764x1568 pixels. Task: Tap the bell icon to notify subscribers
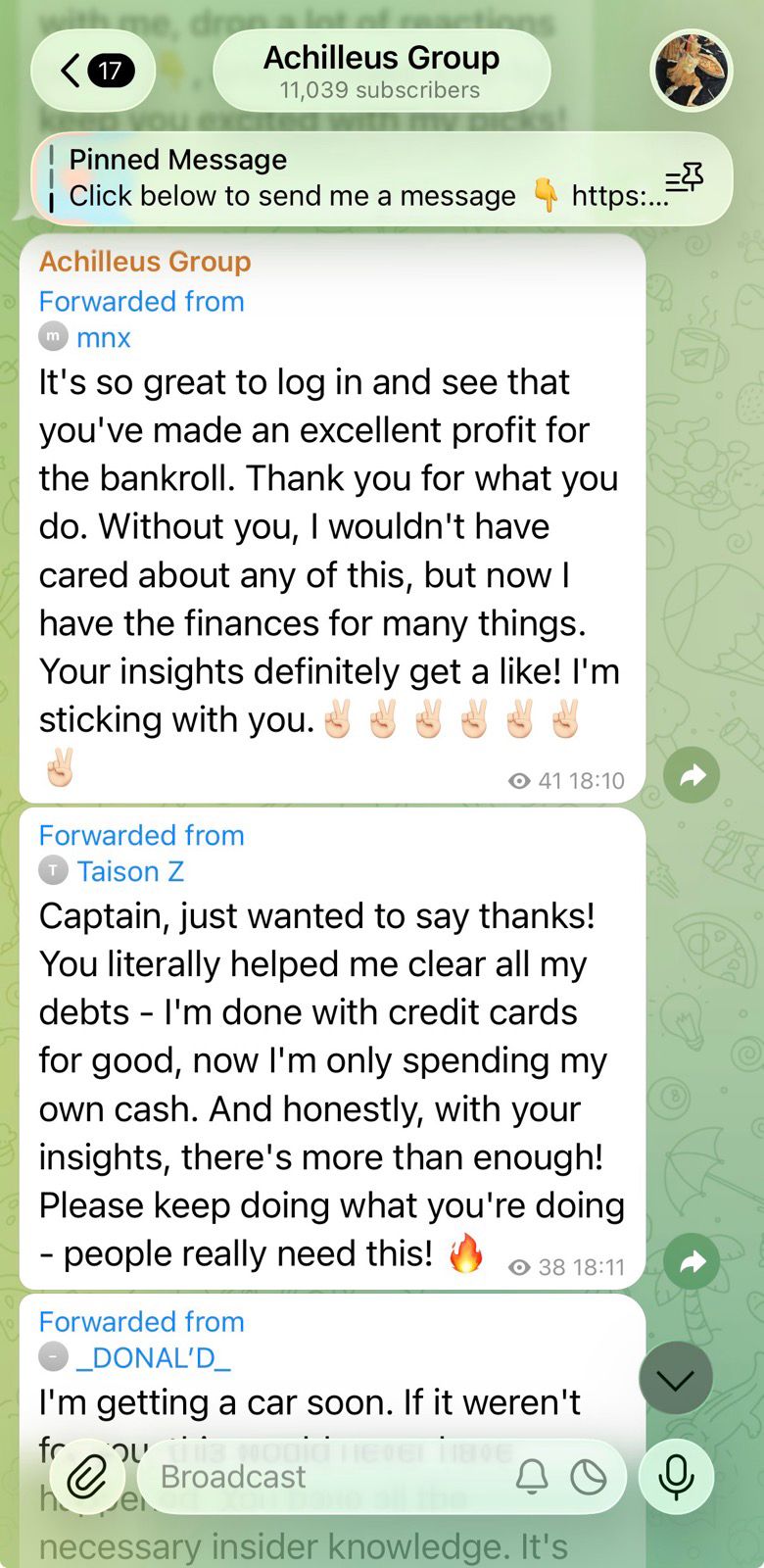point(533,1477)
